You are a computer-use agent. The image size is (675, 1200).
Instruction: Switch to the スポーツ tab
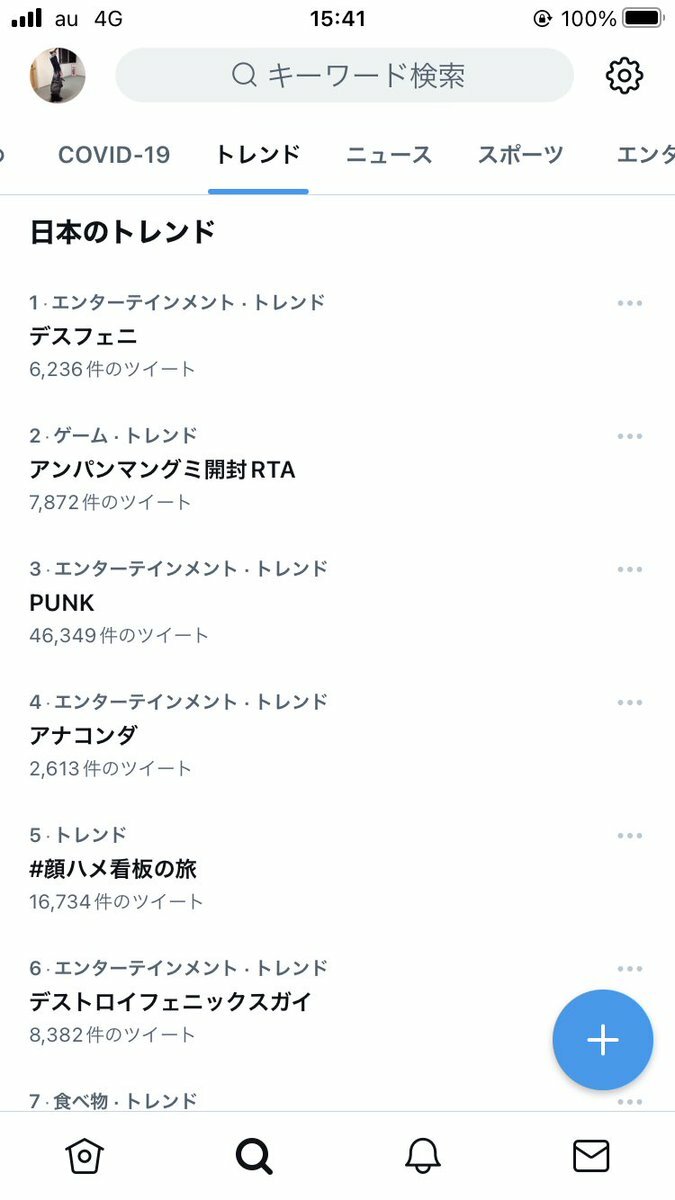[520, 155]
